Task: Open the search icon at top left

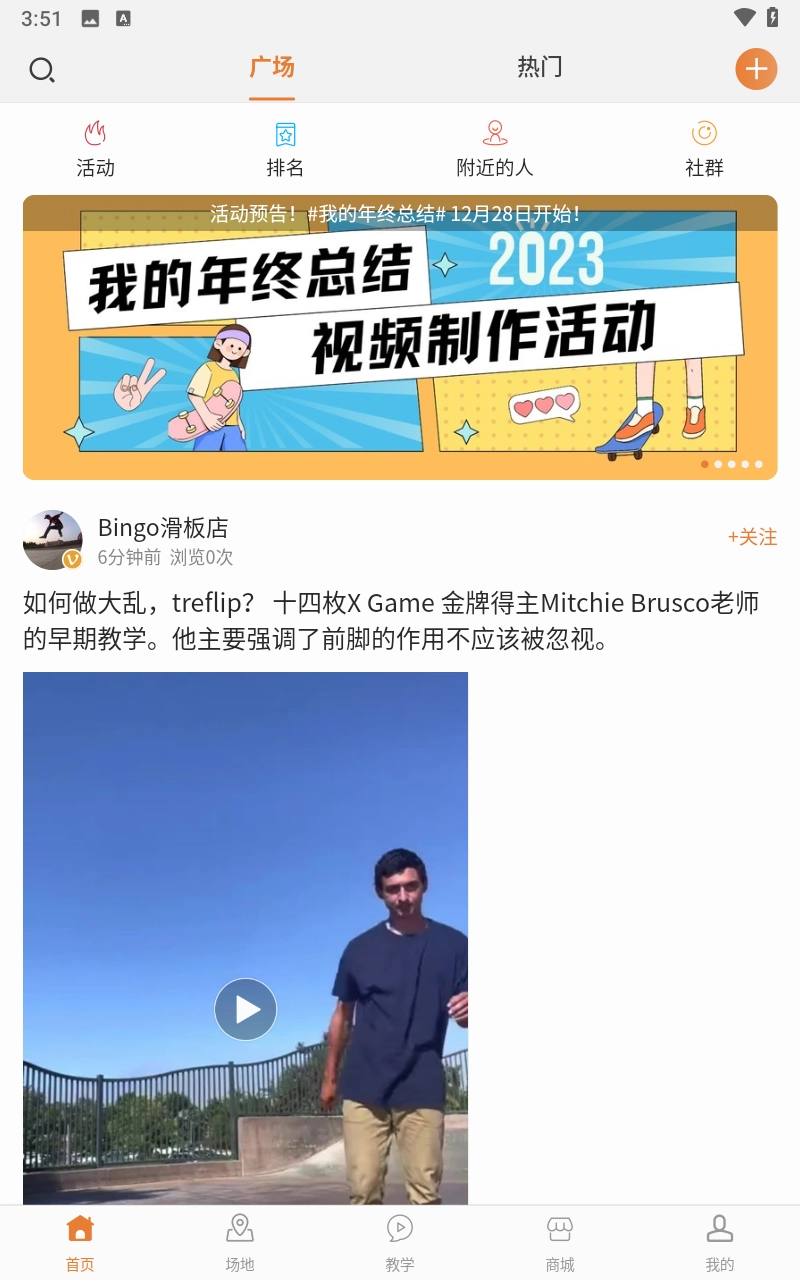Action: point(42,70)
